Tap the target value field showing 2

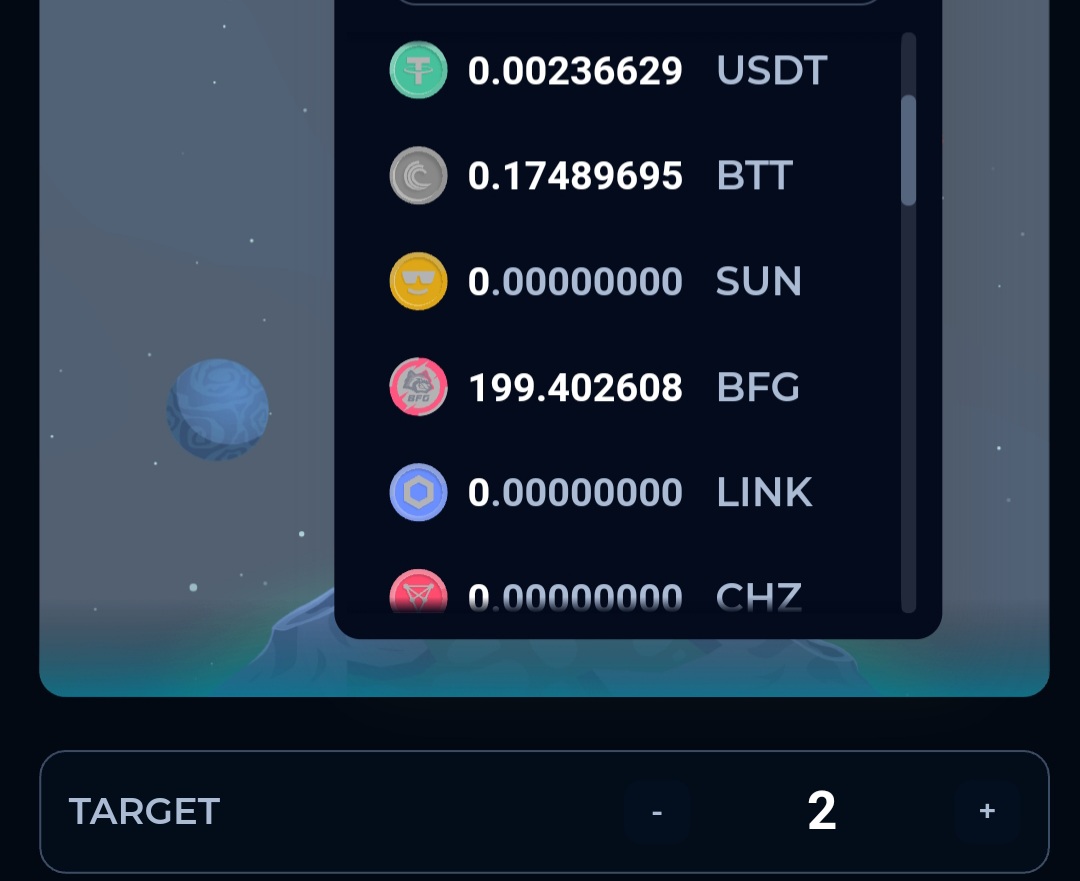point(822,811)
